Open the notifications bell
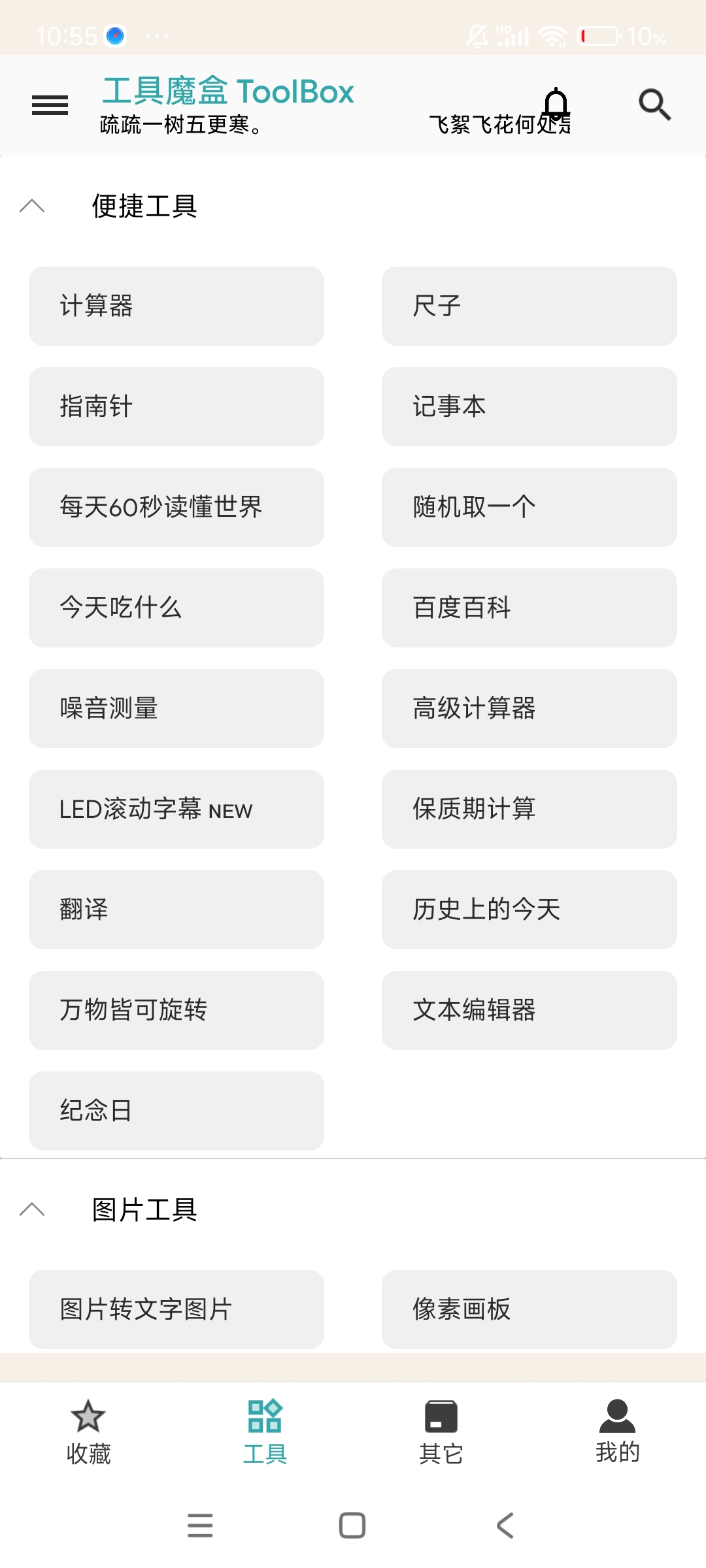Viewport: 706px width, 1568px height. [x=556, y=104]
